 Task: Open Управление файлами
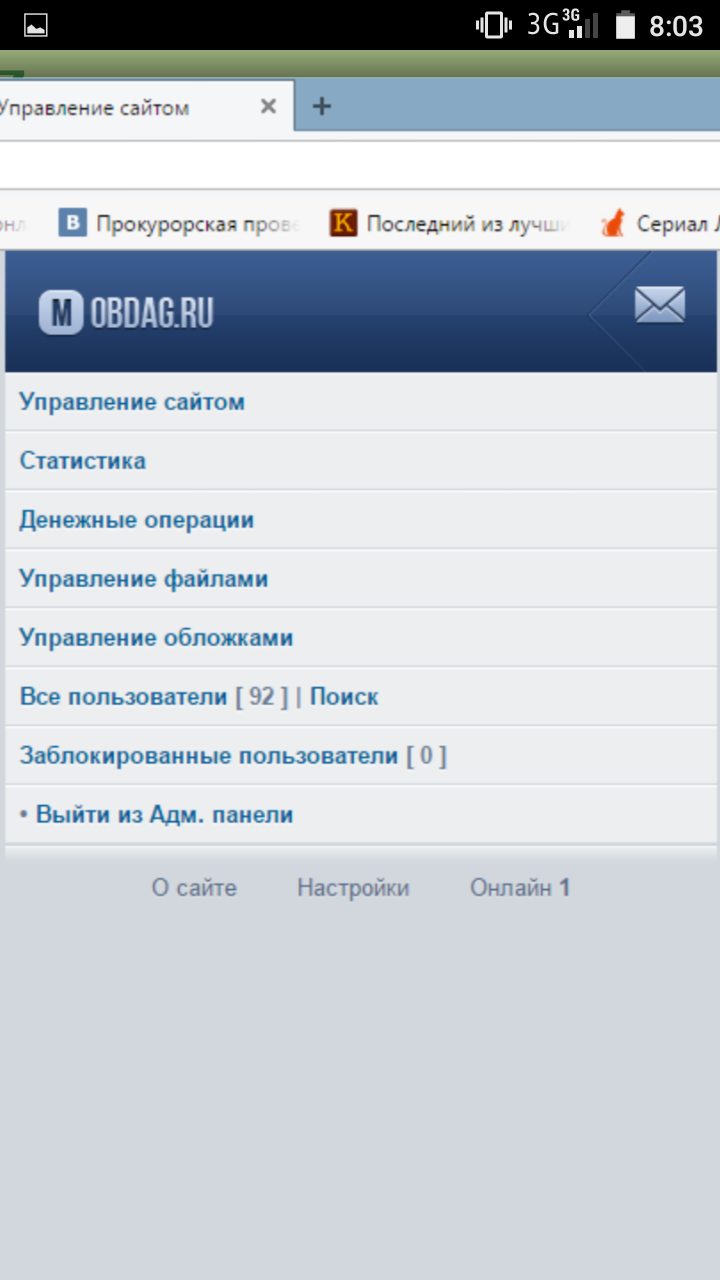coord(144,579)
